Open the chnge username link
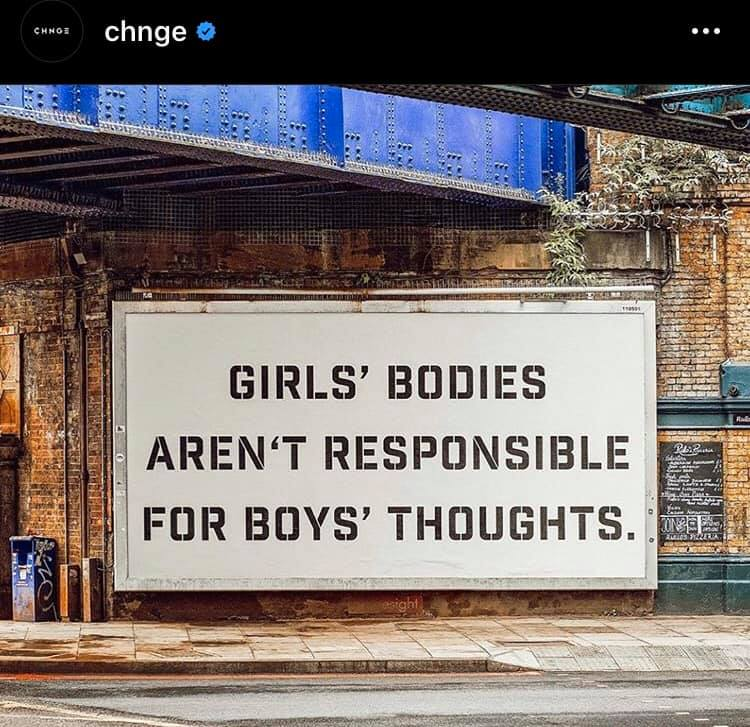This screenshot has width=750, height=727. point(145,31)
